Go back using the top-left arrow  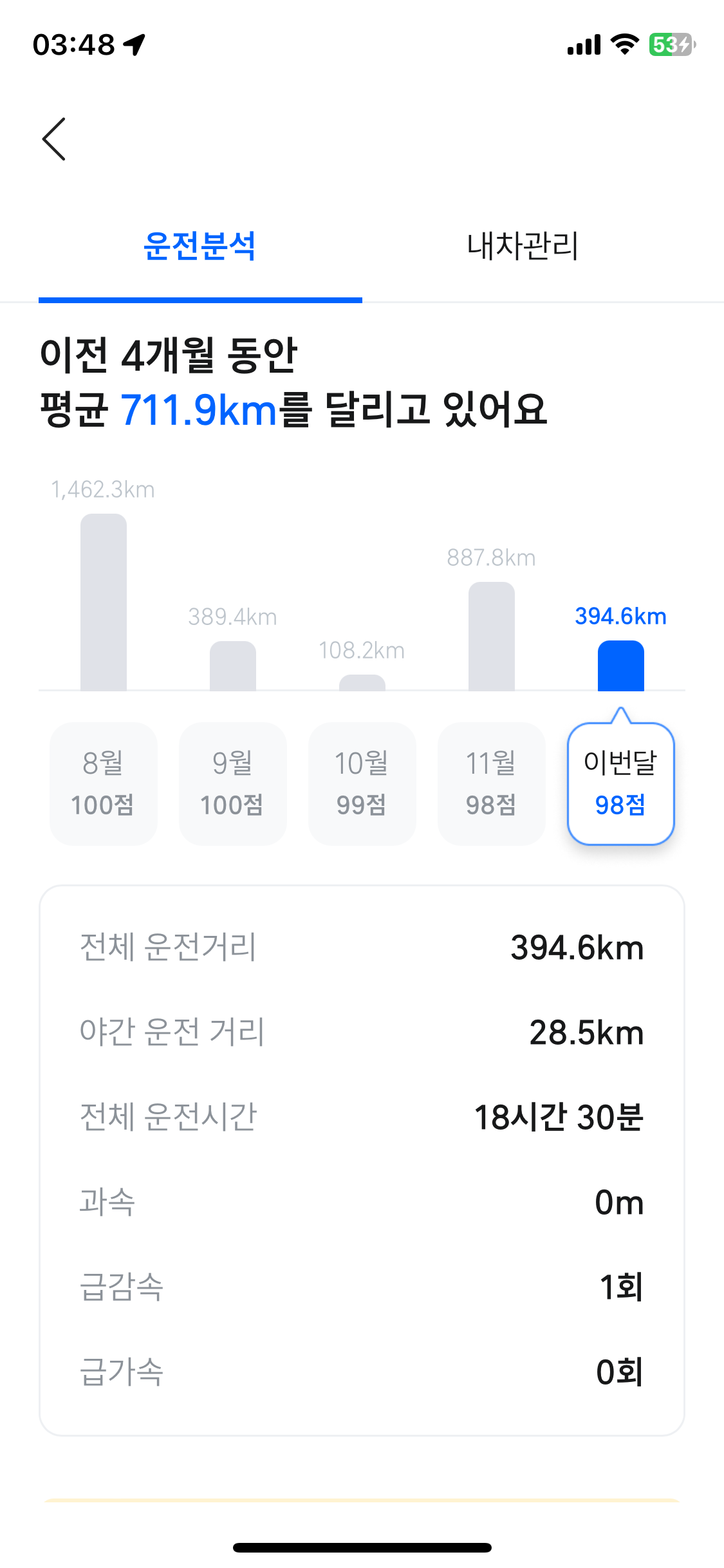(x=54, y=139)
